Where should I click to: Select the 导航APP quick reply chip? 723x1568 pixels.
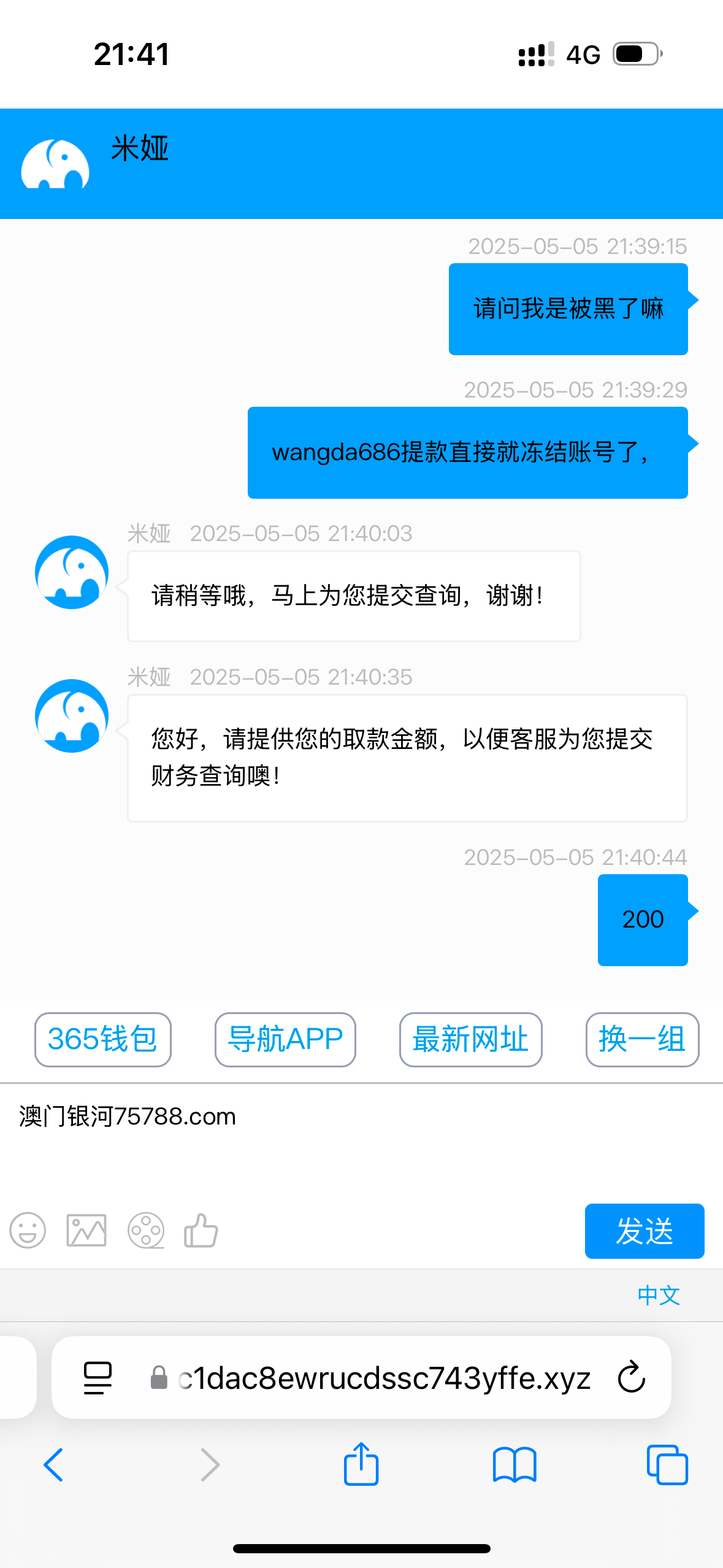coord(285,1040)
